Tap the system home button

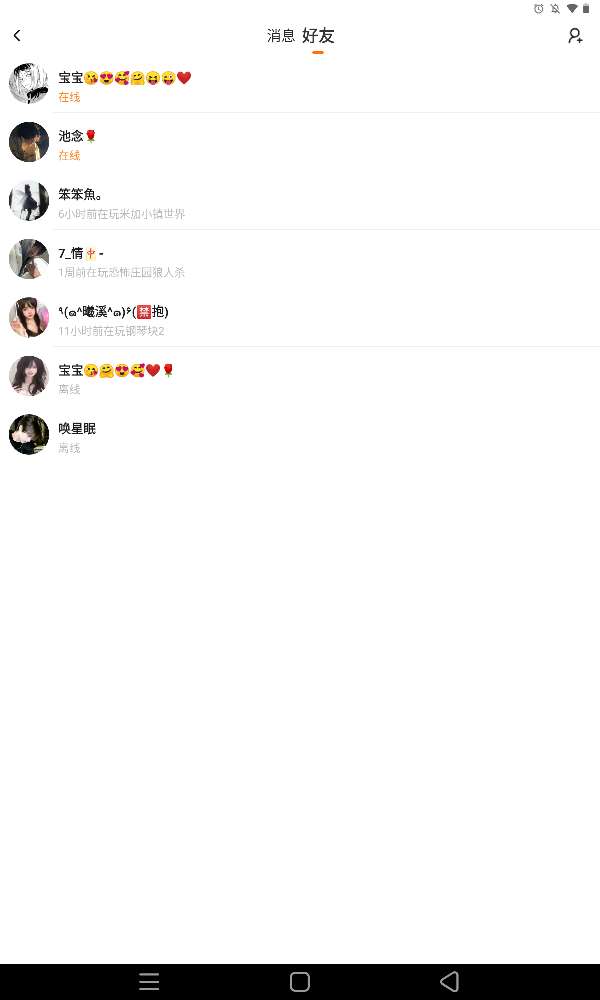tap(300, 982)
